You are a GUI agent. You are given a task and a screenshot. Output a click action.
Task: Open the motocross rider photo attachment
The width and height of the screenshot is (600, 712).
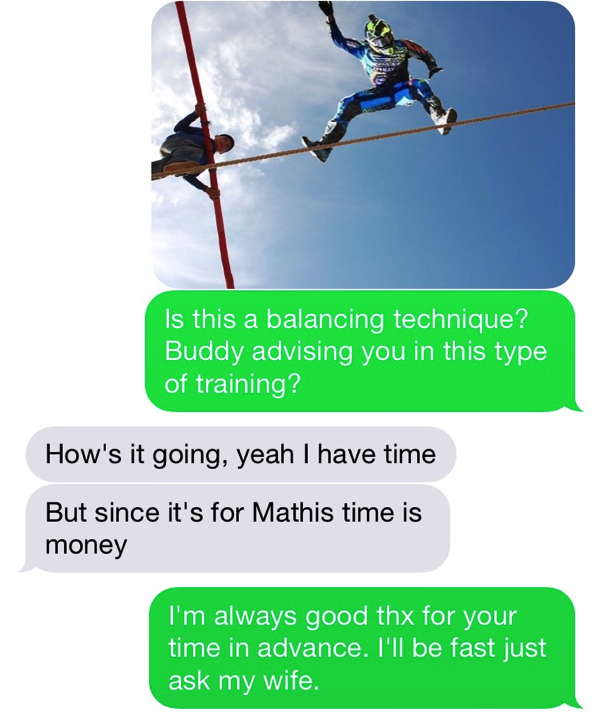(363, 145)
